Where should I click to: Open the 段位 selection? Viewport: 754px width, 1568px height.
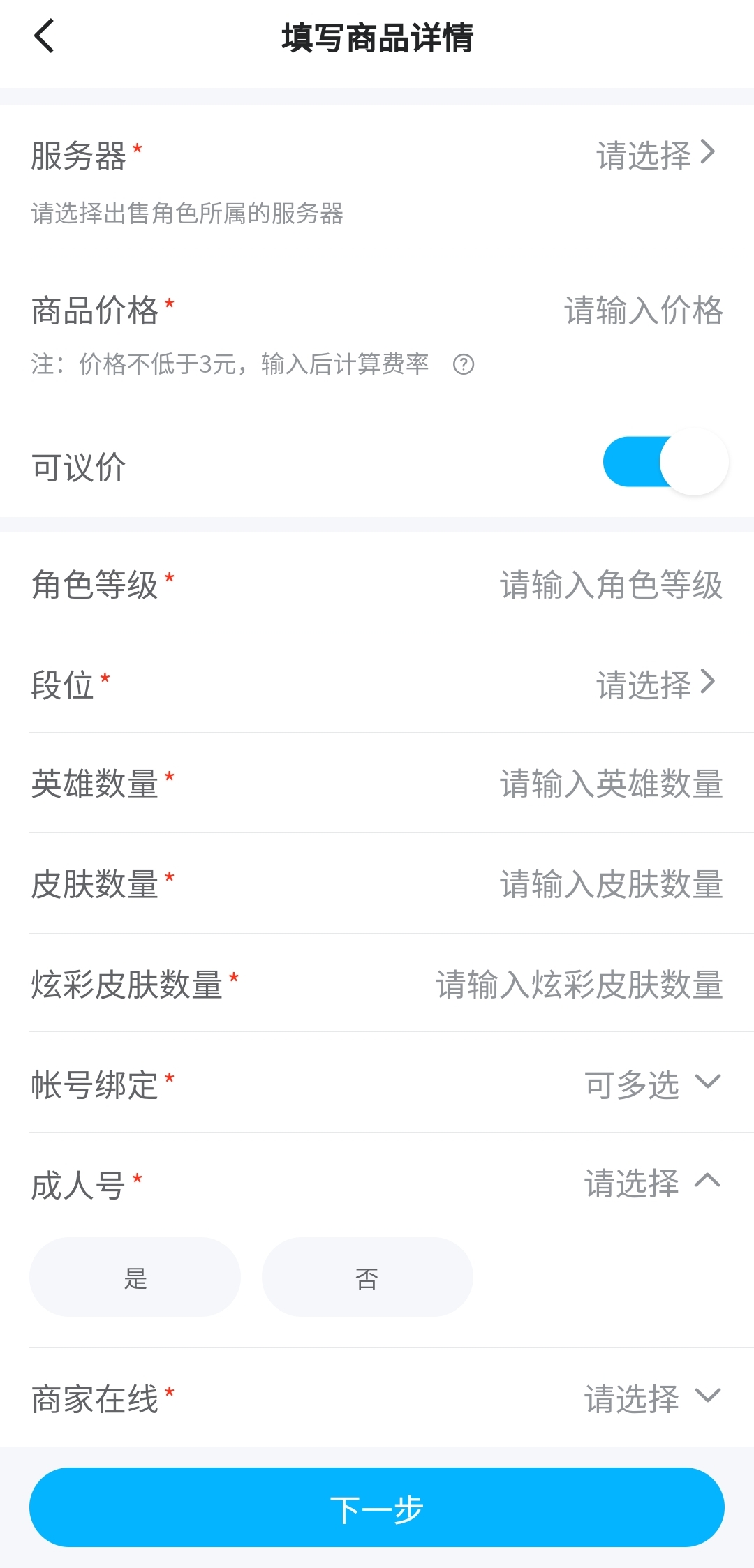(655, 684)
